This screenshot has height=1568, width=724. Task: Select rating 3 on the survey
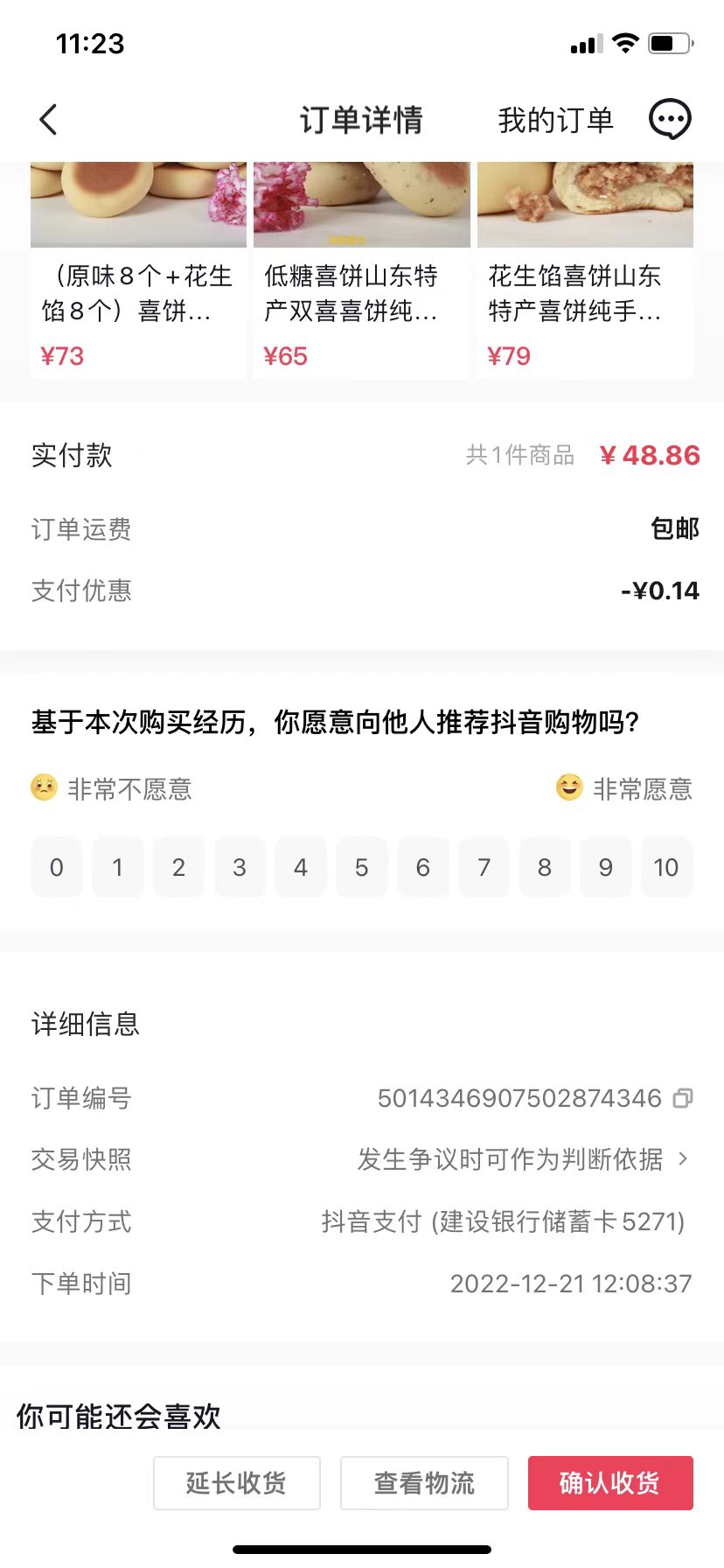coord(240,867)
